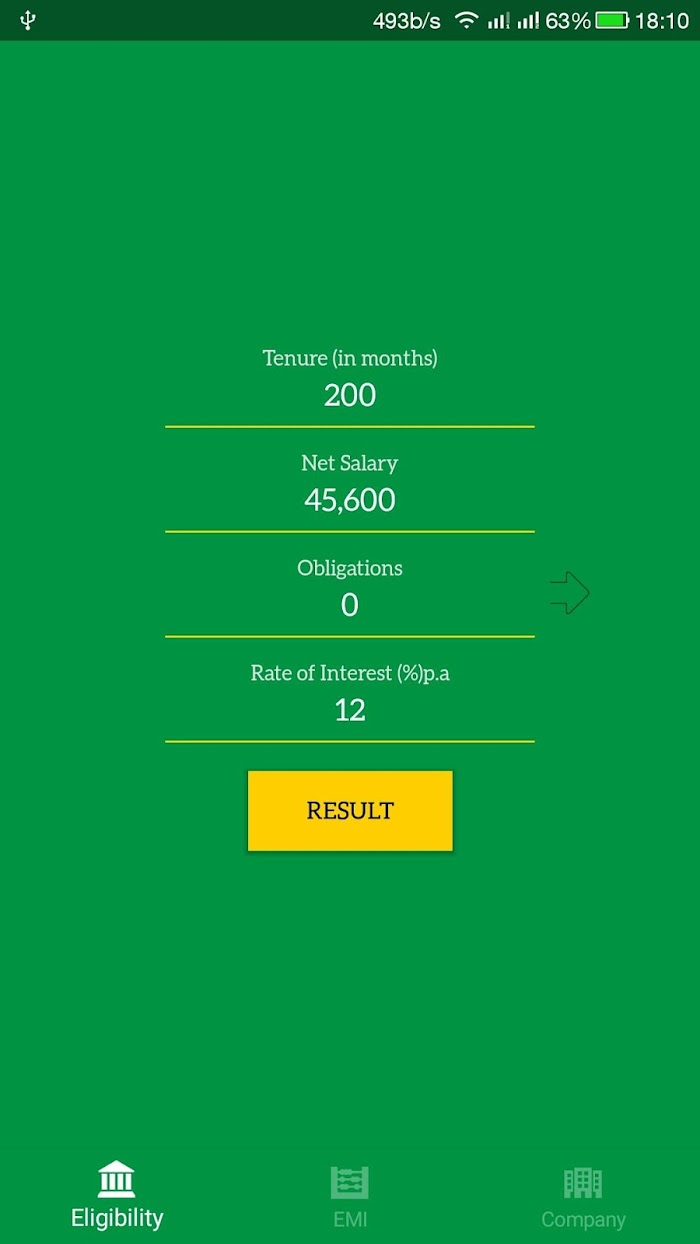Viewport: 700px width, 1244px height.
Task: Select the Eligibility tab
Action: (x=117, y=1196)
